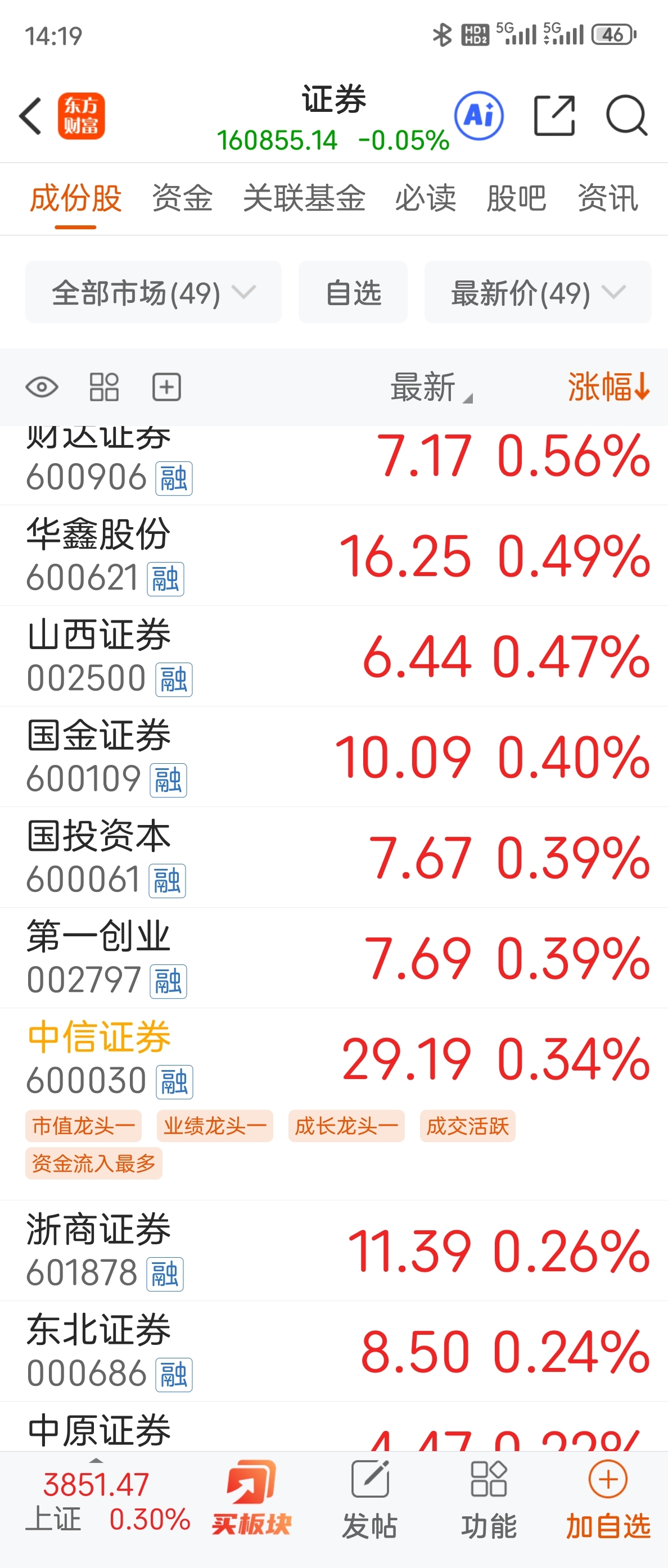
Task: Switch to the 股吧 tab
Action: 516,198
